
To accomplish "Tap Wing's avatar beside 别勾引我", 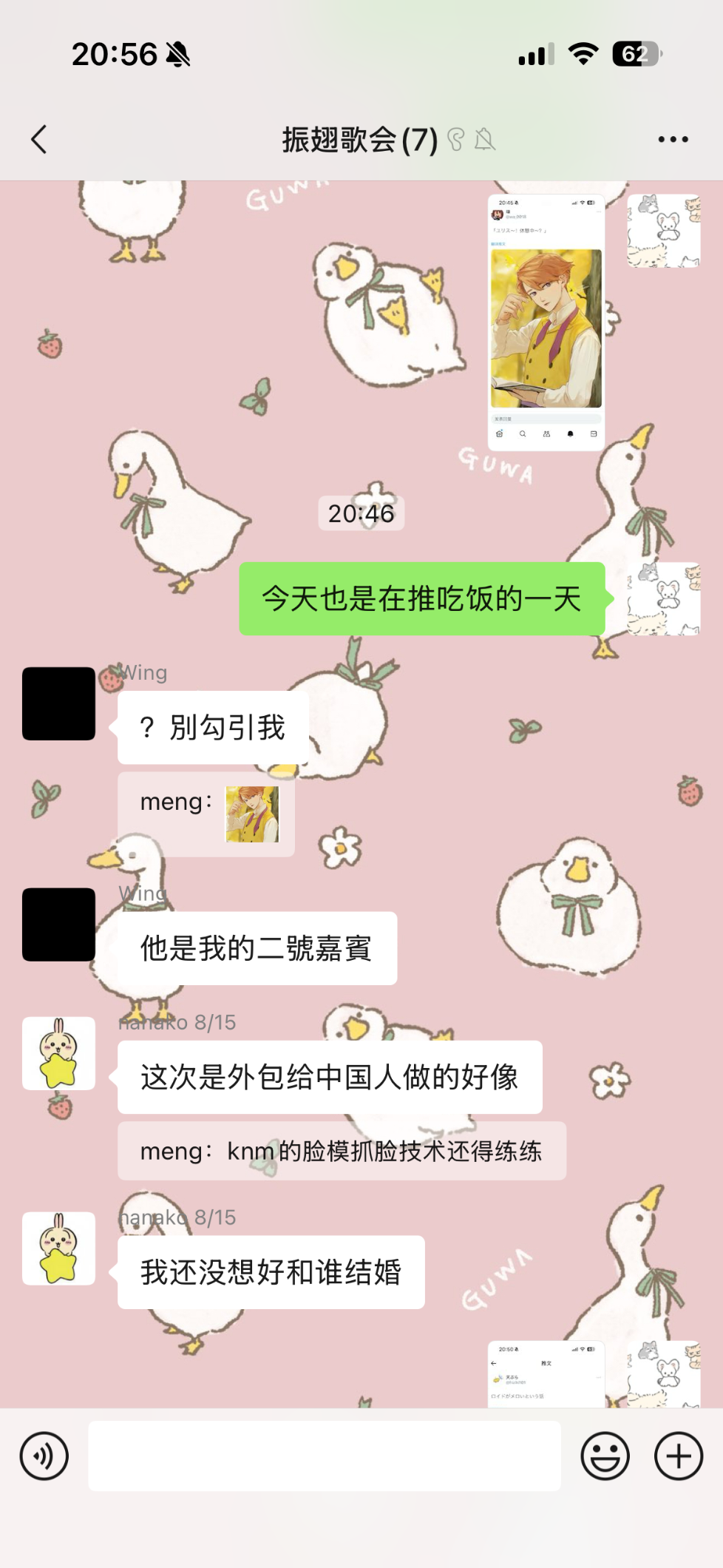I will coord(59,703).
